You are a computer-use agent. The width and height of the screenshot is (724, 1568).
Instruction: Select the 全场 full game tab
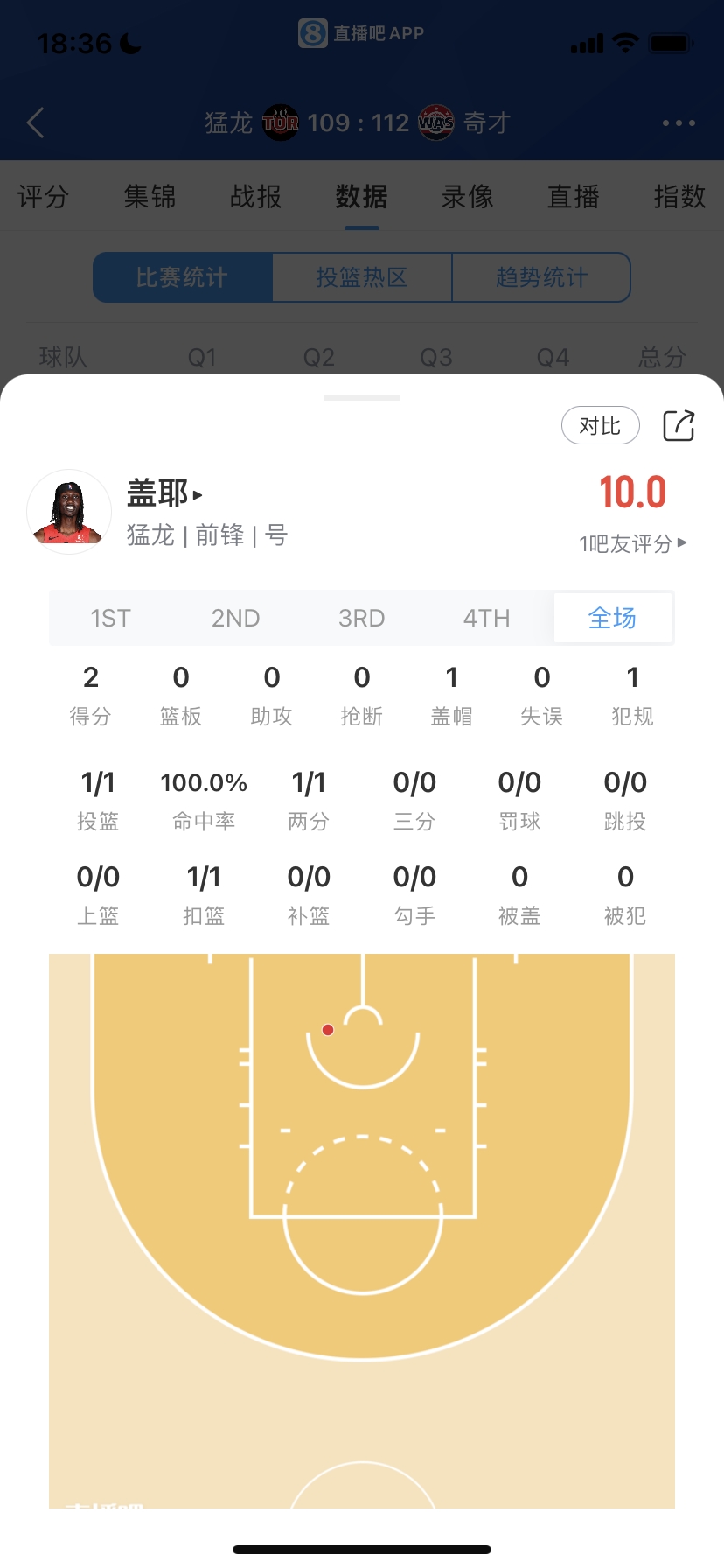[x=612, y=618]
